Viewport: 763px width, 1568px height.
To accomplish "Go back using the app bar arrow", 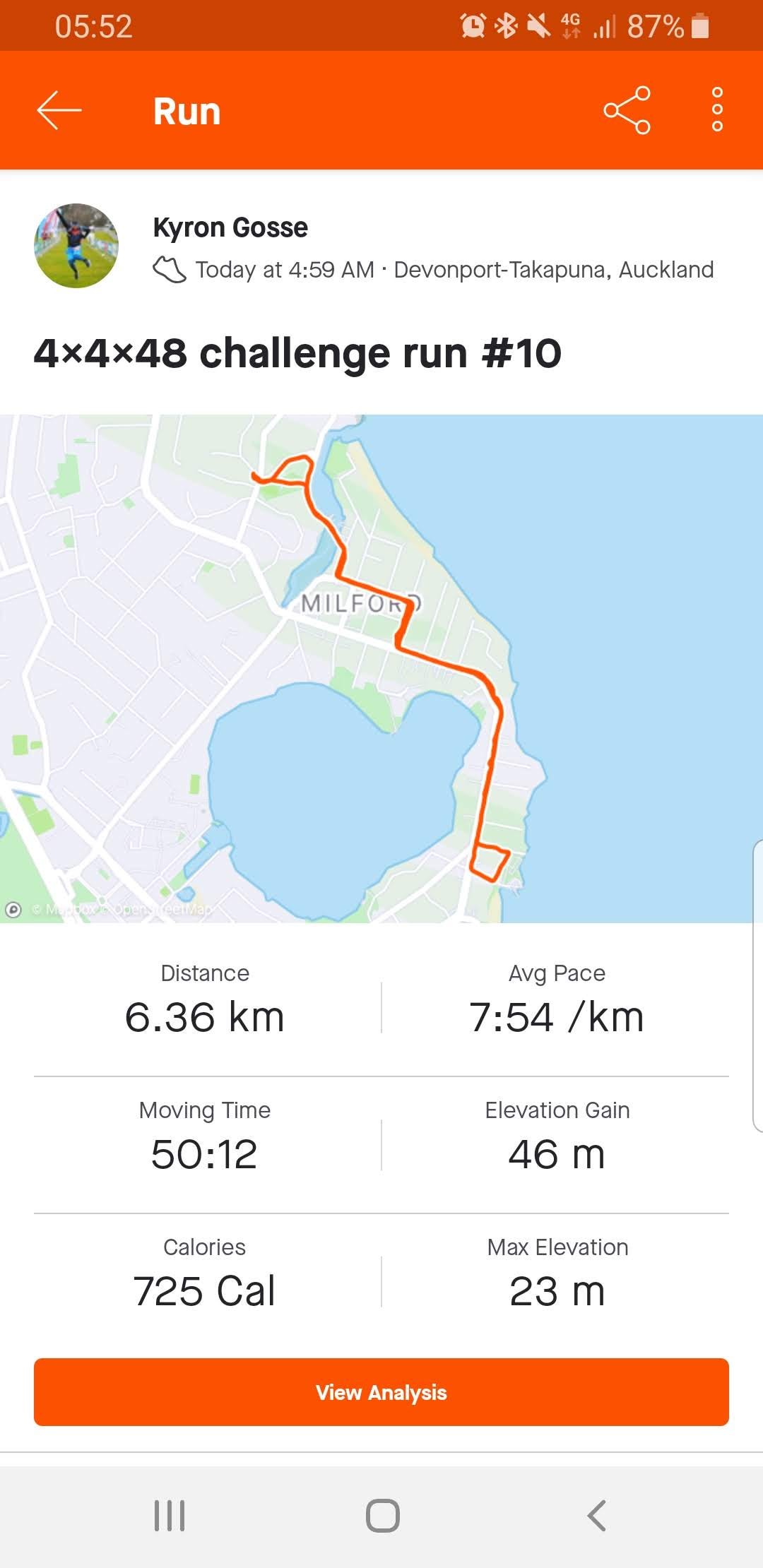I will point(59,110).
